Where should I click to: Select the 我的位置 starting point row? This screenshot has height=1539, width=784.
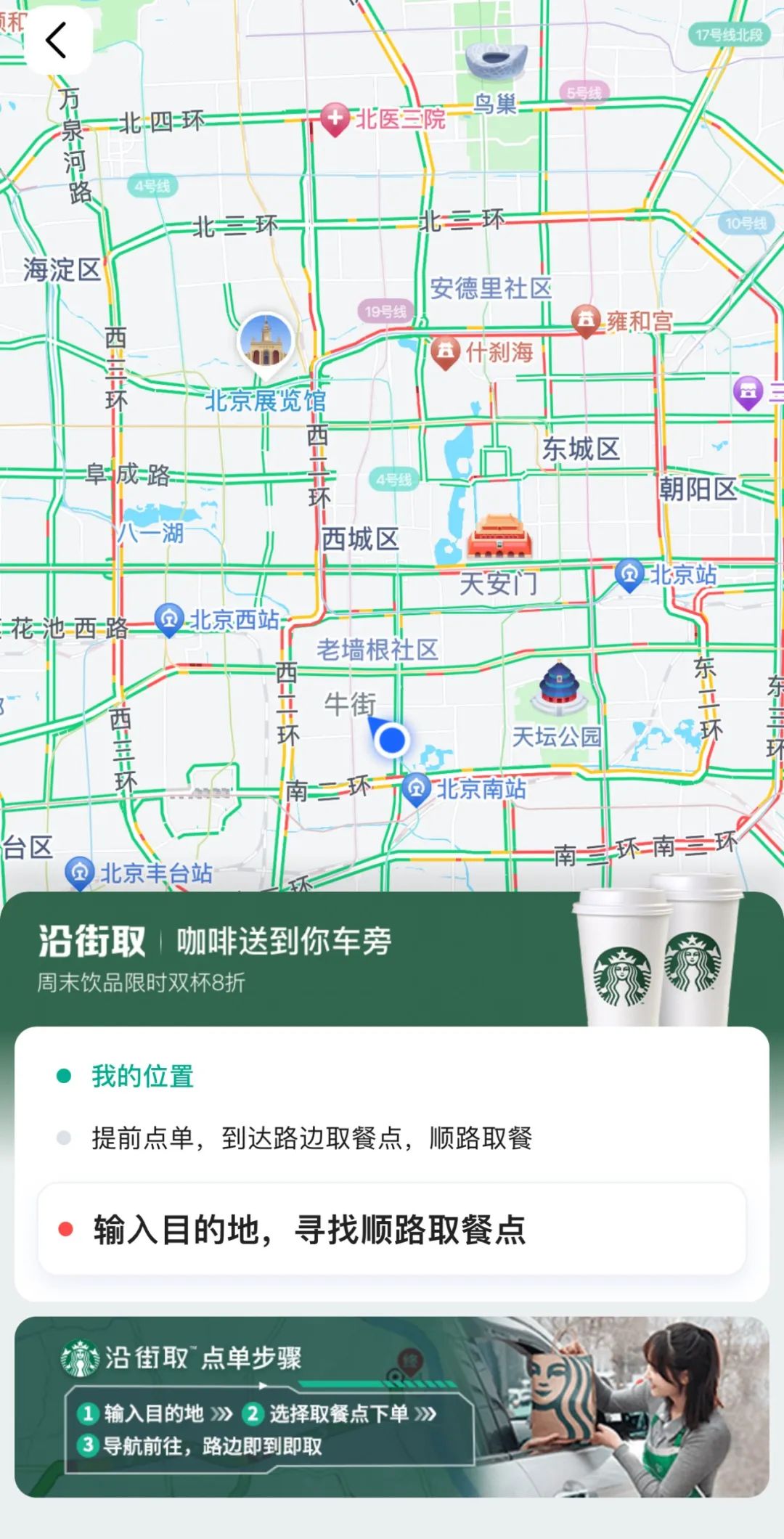(143, 1076)
